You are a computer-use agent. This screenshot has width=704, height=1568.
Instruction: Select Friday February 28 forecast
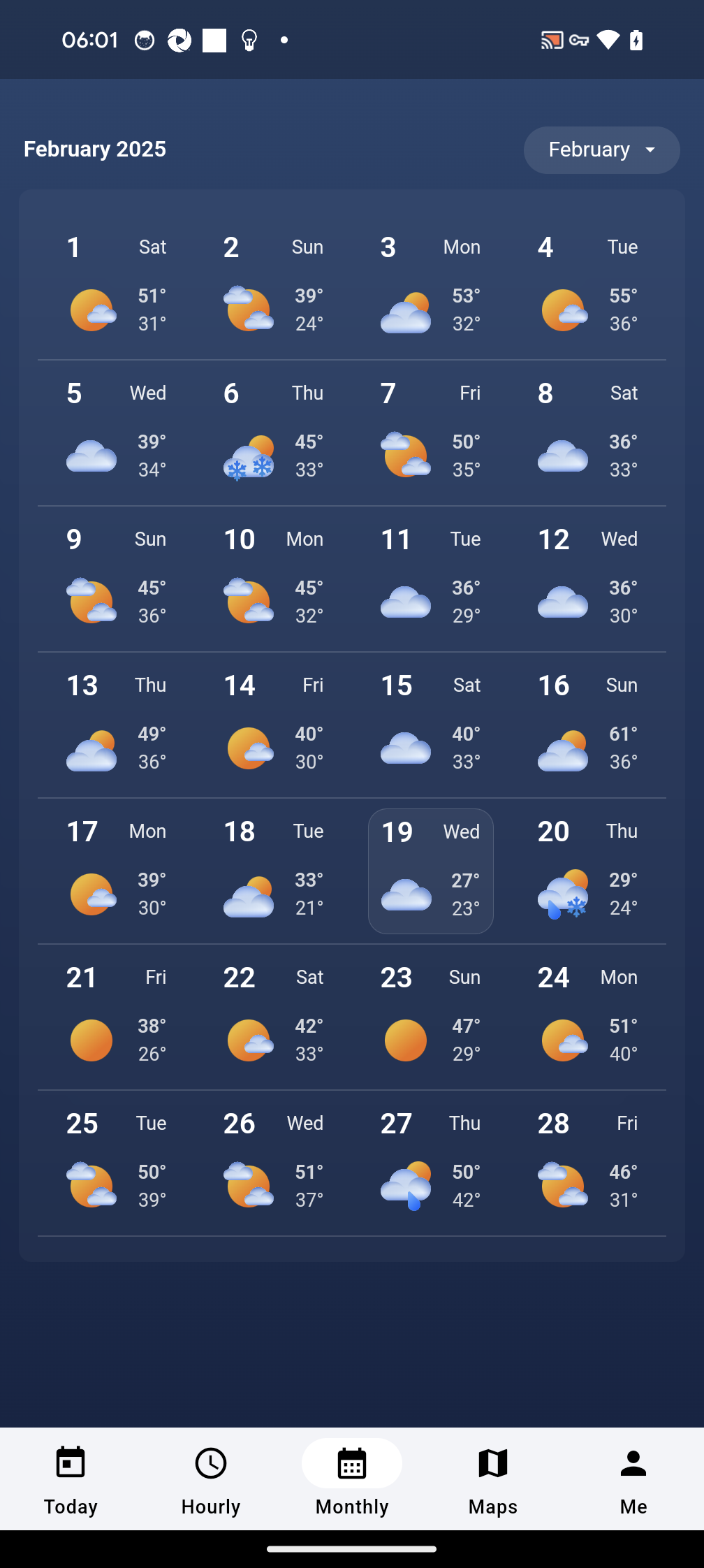[x=588, y=1163]
